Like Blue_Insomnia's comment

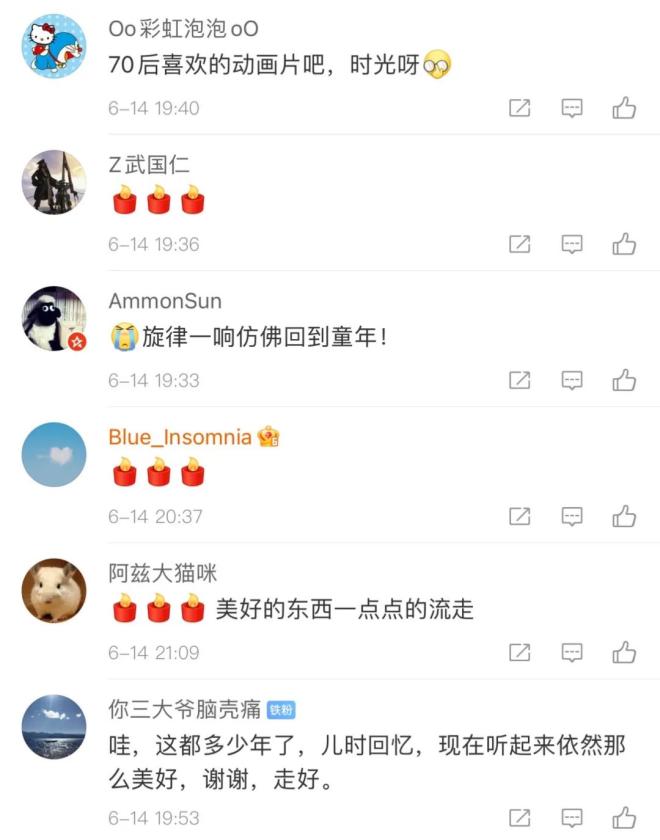[x=624, y=516]
